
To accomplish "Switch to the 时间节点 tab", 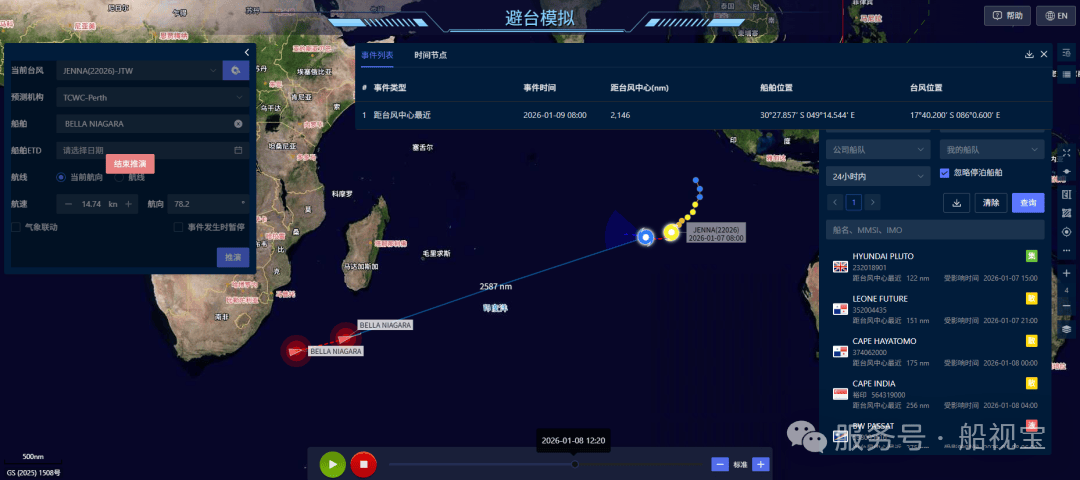I will coord(430,55).
